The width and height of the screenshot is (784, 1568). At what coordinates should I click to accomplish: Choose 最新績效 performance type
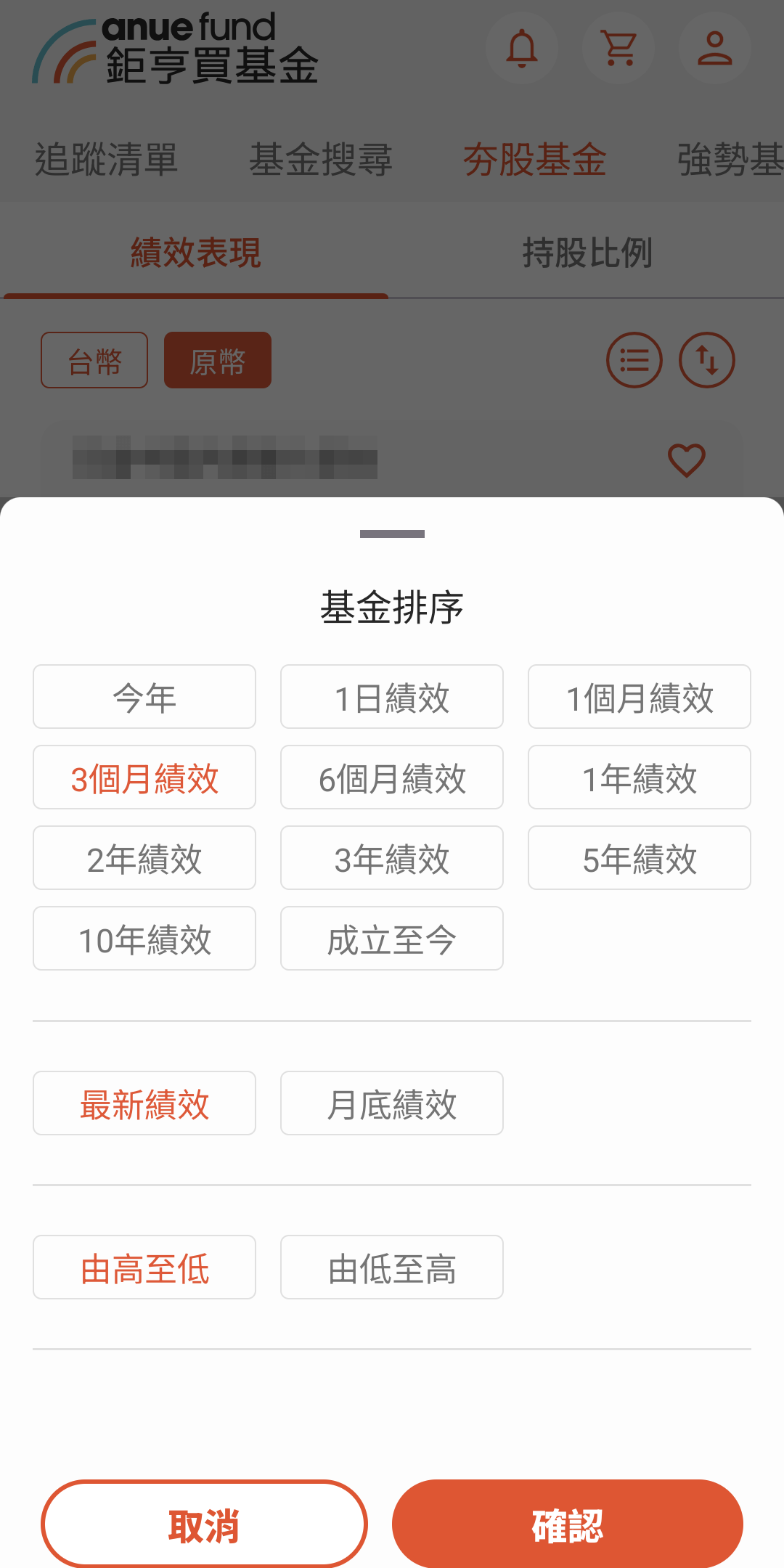click(144, 1103)
